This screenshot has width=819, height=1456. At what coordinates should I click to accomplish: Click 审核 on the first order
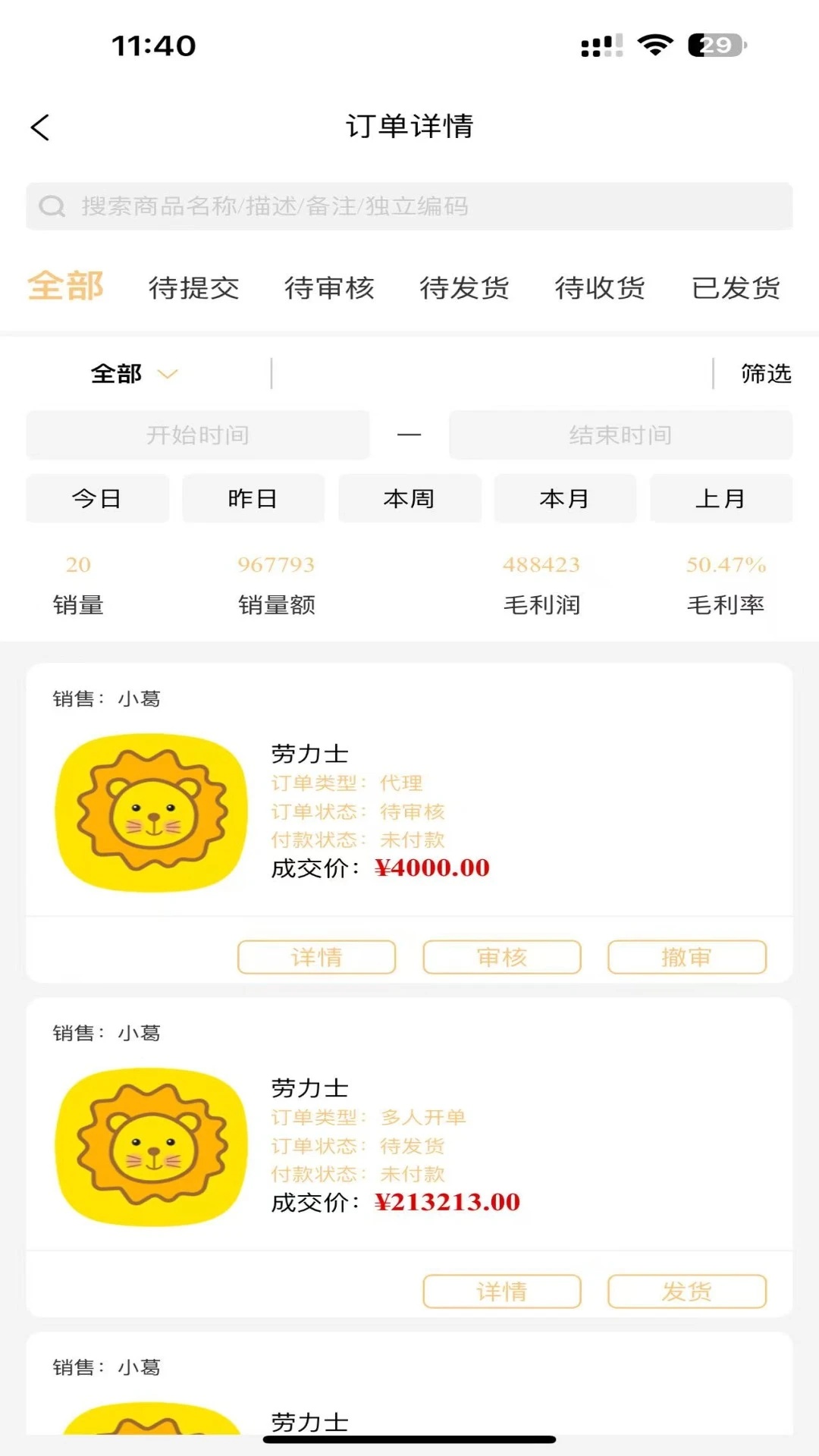[x=501, y=956]
